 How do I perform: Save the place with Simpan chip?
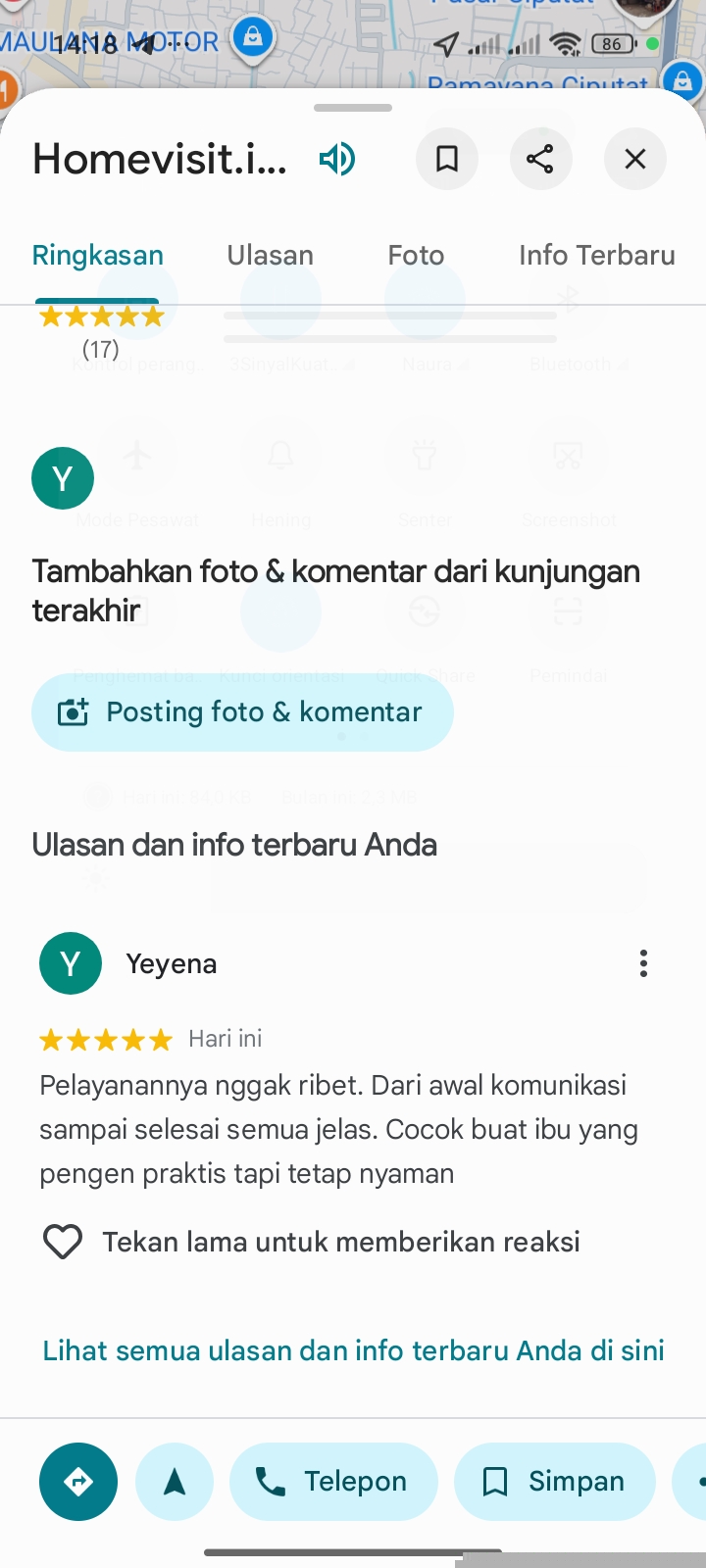point(554,1482)
